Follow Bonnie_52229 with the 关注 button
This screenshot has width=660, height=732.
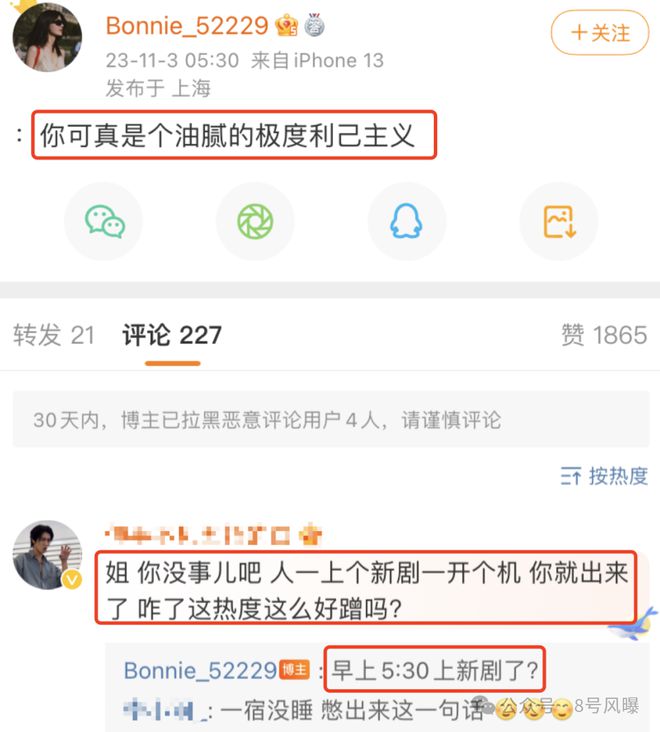click(x=600, y=33)
